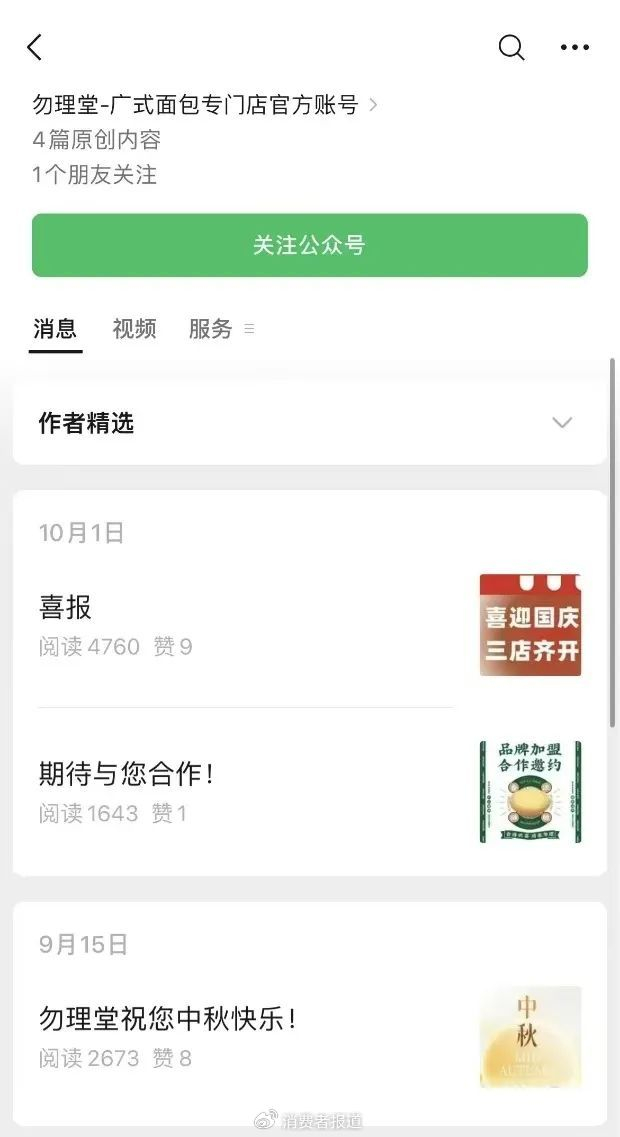This screenshot has width=620, height=1137.
Task: Expand the 作者精选 section
Action: pos(310,423)
